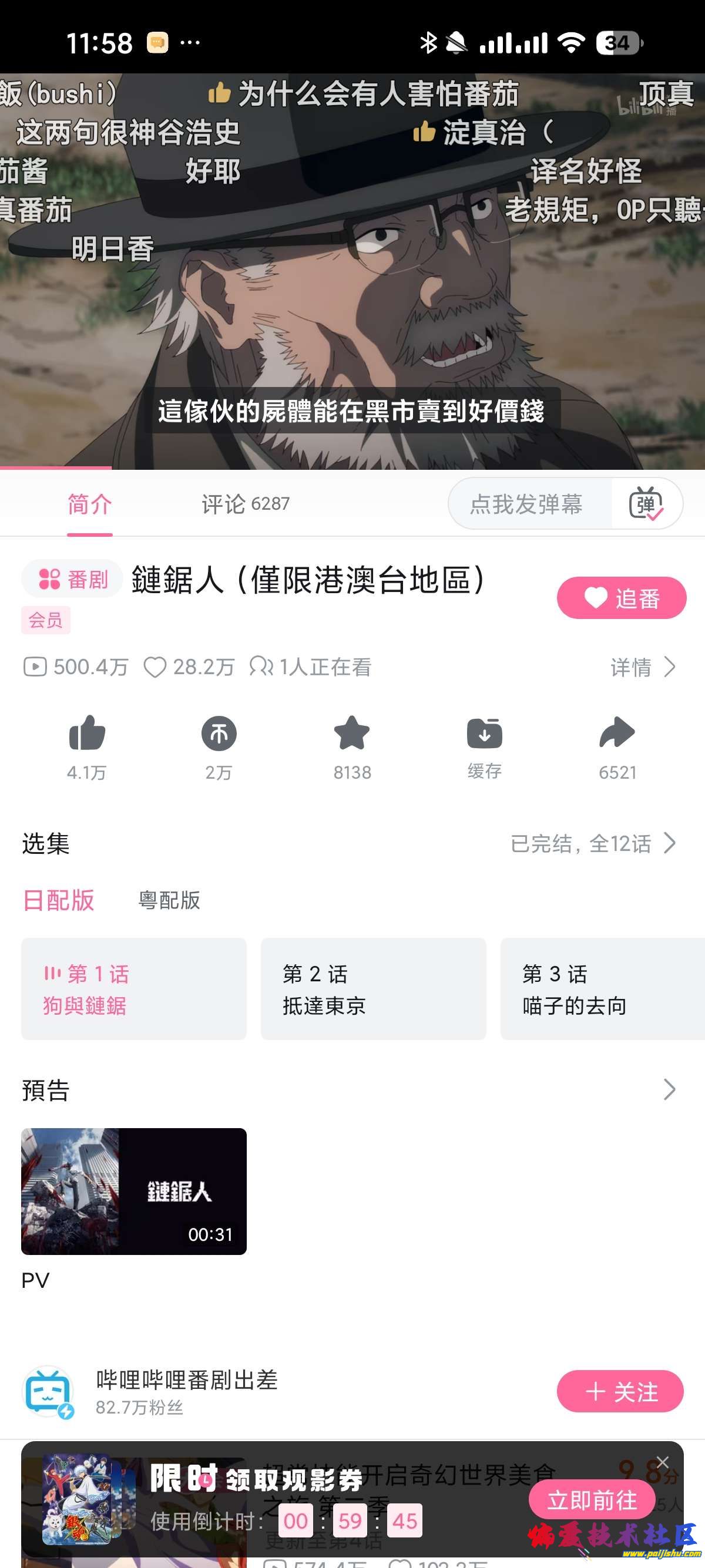Switch to the 评论 comments tab
Viewport: 705px width, 1568px height.
click(246, 504)
